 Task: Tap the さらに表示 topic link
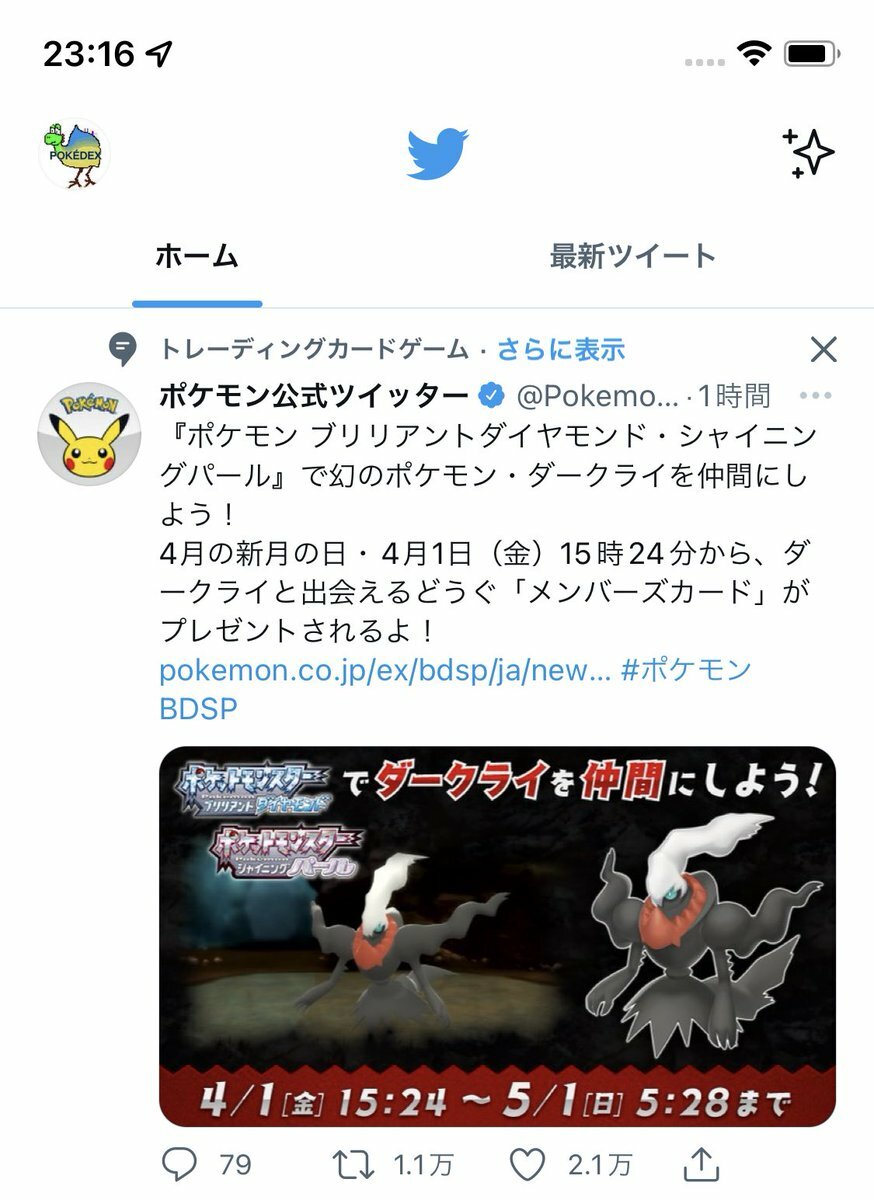click(560, 349)
